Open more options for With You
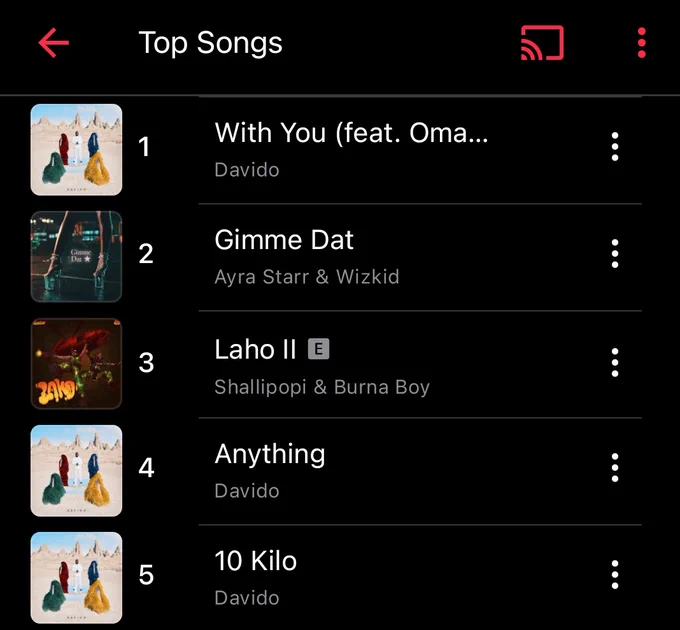Image resolution: width=680 pixels, height=630 pixels. pos(615,147)
